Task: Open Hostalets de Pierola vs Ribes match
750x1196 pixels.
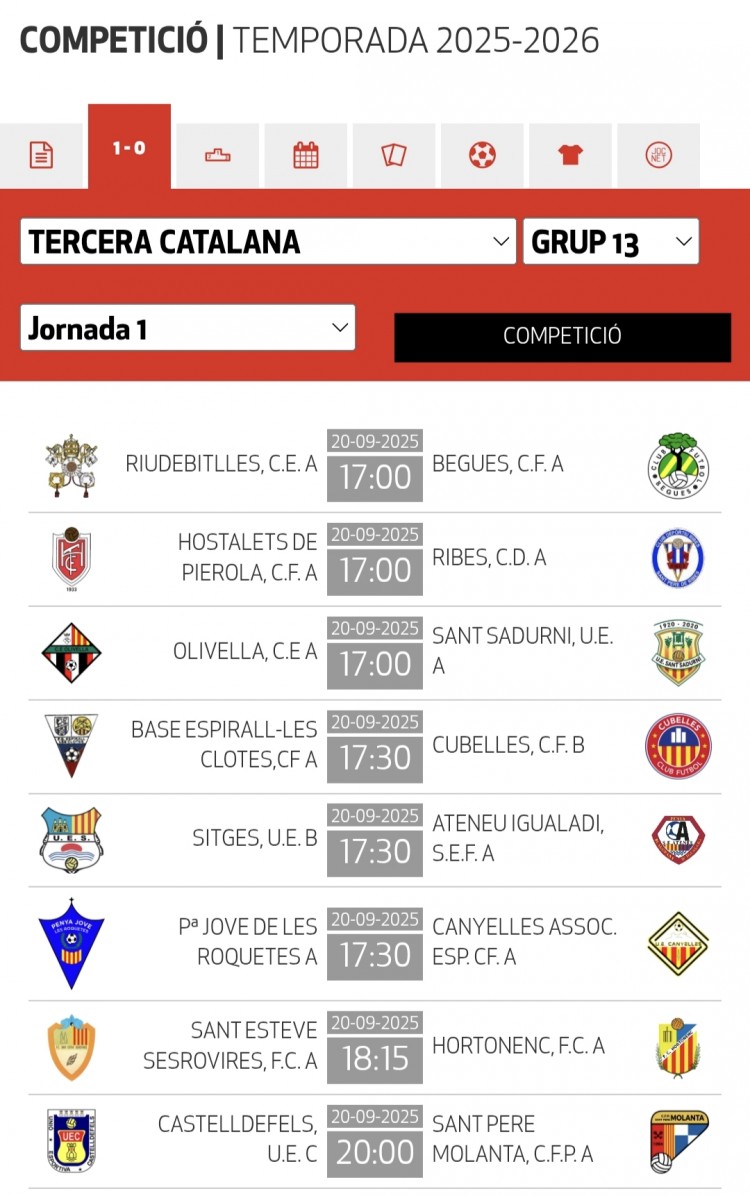Action: click(x=375, y=559)
